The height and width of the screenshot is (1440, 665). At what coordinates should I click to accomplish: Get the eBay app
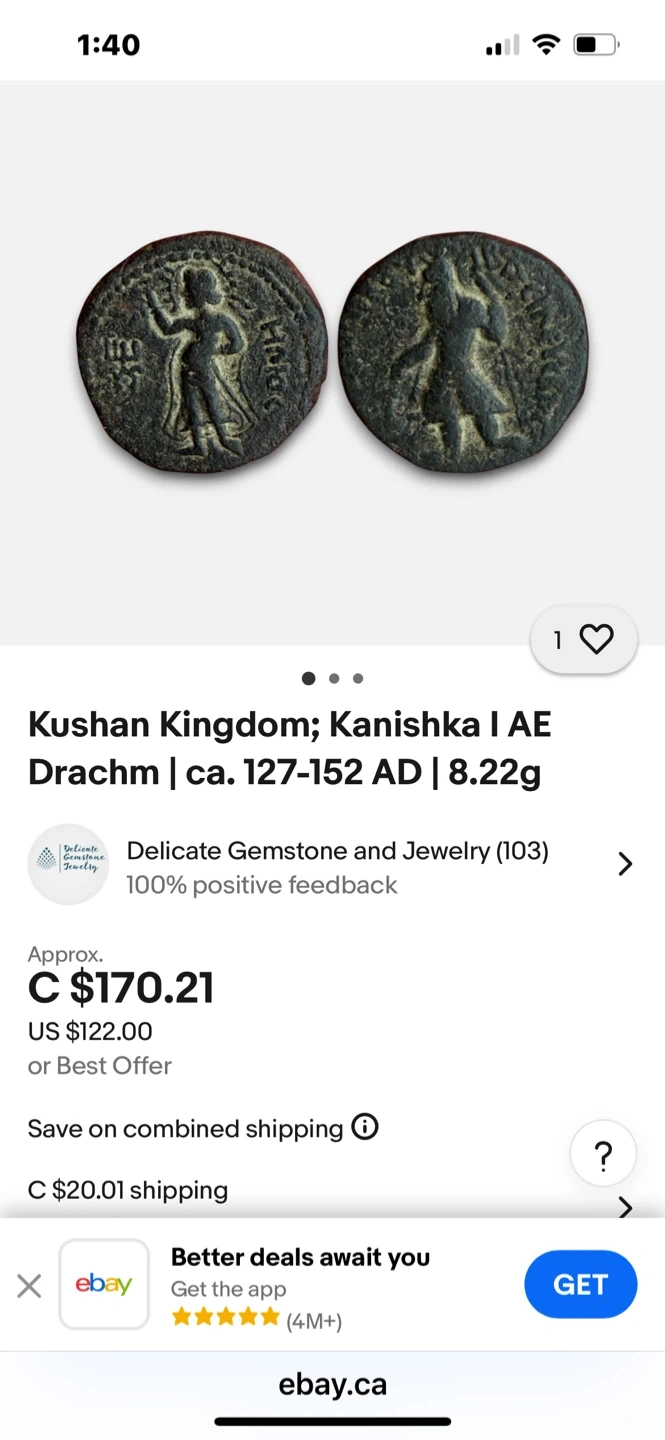(580, 1284)
